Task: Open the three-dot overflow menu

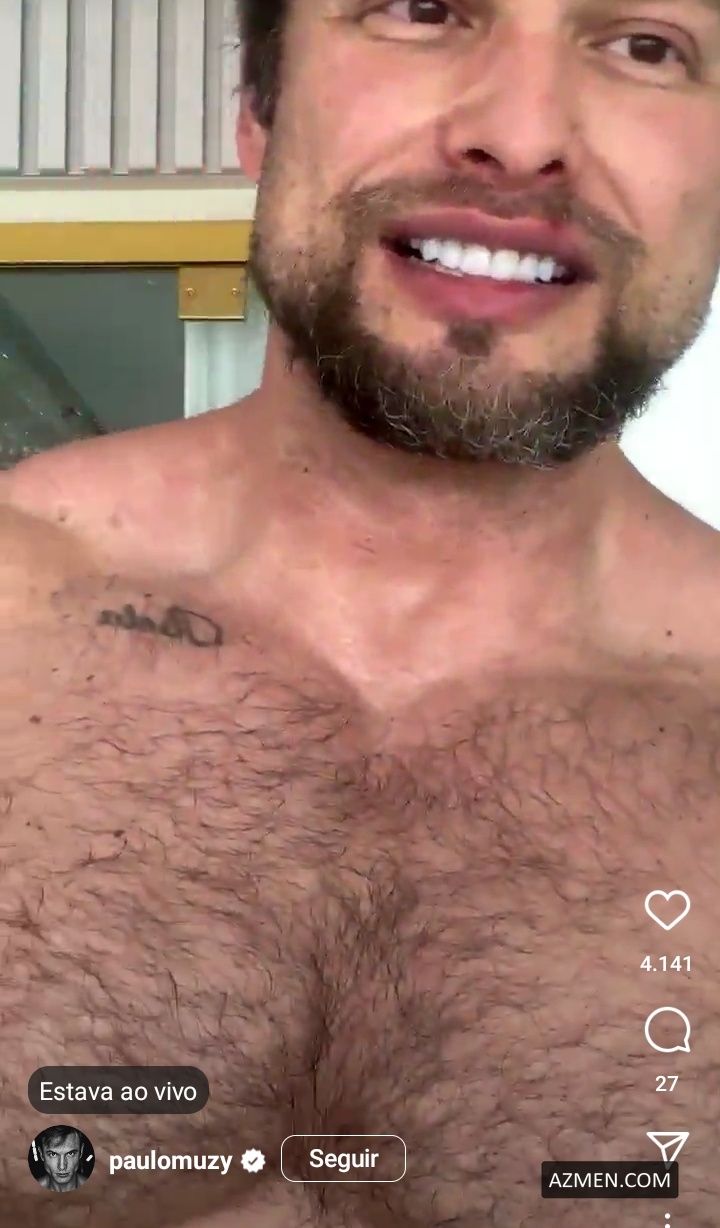Action: pyautogui.click(x=667, y=1219)
